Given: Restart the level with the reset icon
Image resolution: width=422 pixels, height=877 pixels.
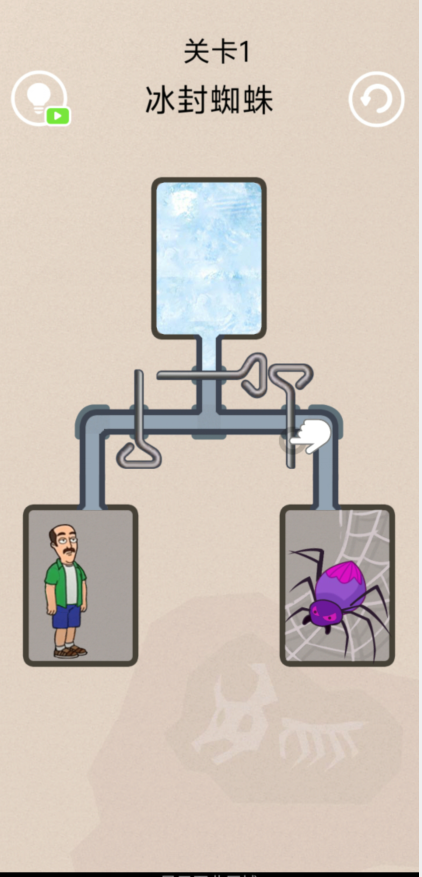Looking at the screenshot, I should 376,99.
